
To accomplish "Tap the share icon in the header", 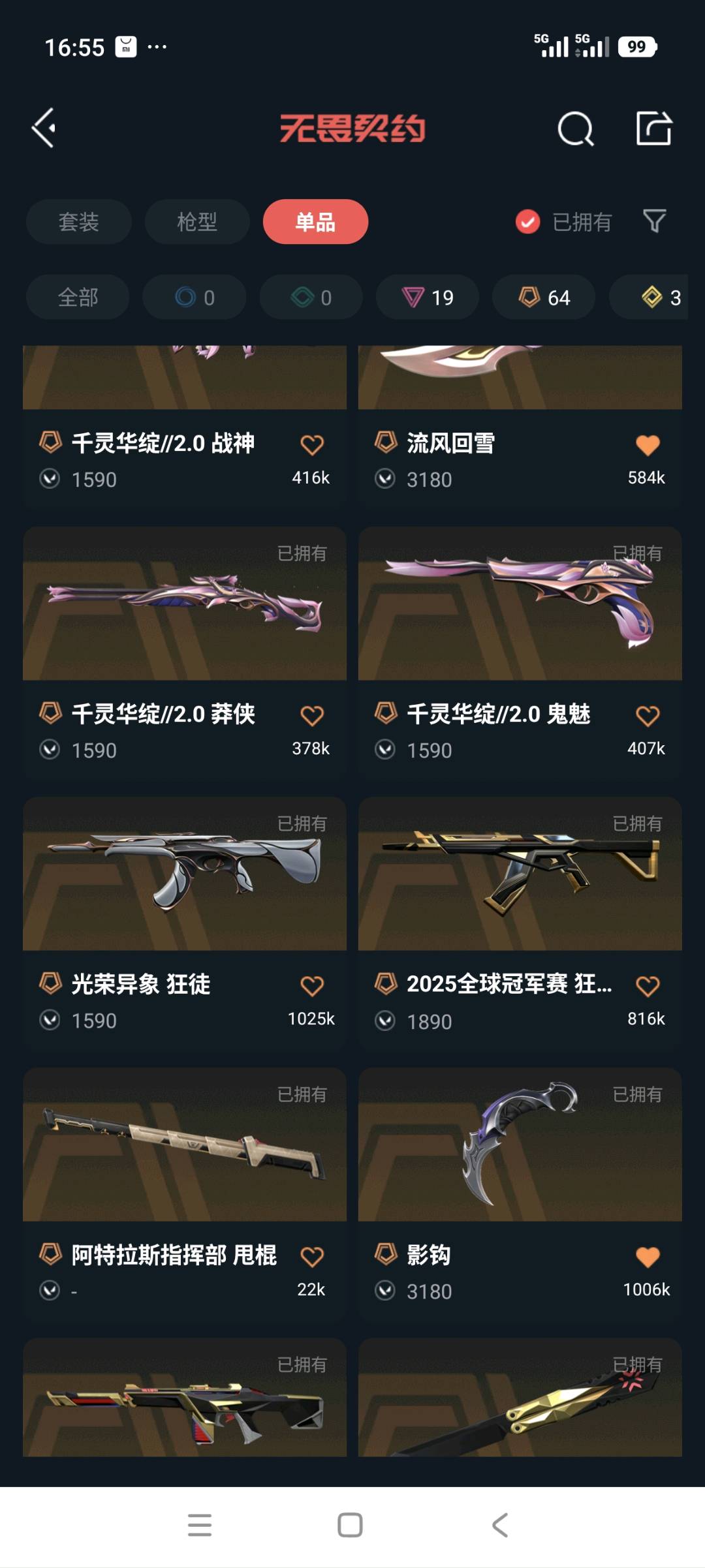I will [x=653, y=128].
